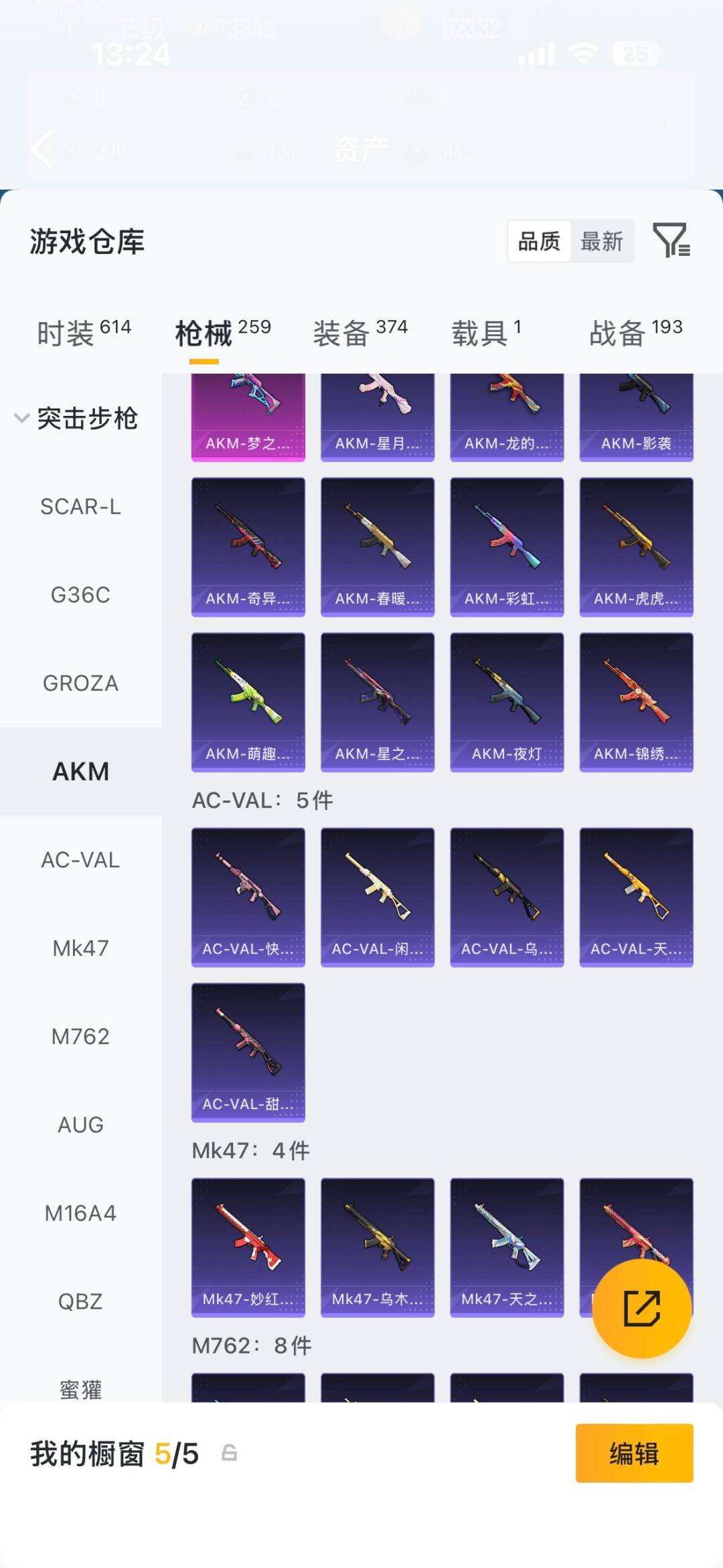Switch to the 时装 tab

click(x=84, y=332)
